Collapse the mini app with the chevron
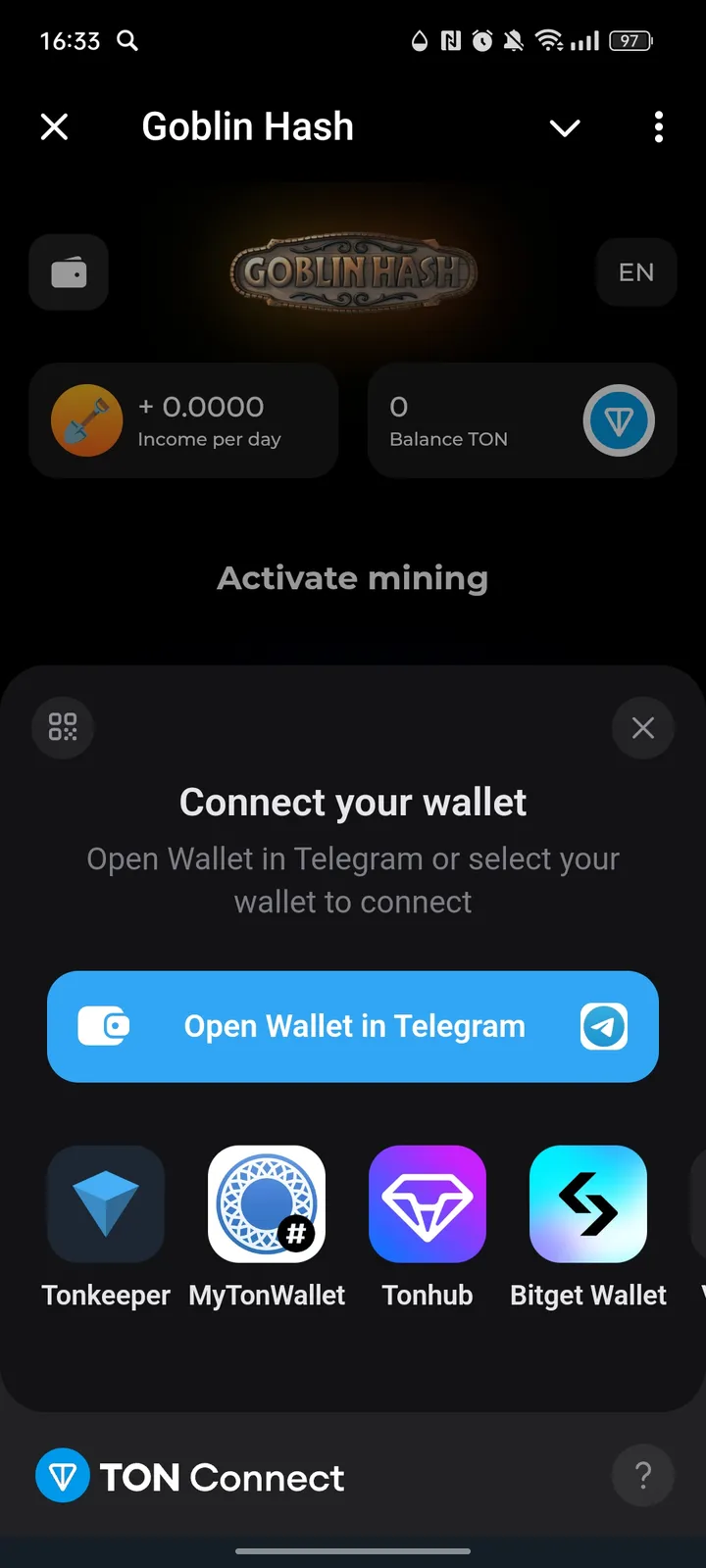The image size is (706, 1568). [x=565, y=127]
